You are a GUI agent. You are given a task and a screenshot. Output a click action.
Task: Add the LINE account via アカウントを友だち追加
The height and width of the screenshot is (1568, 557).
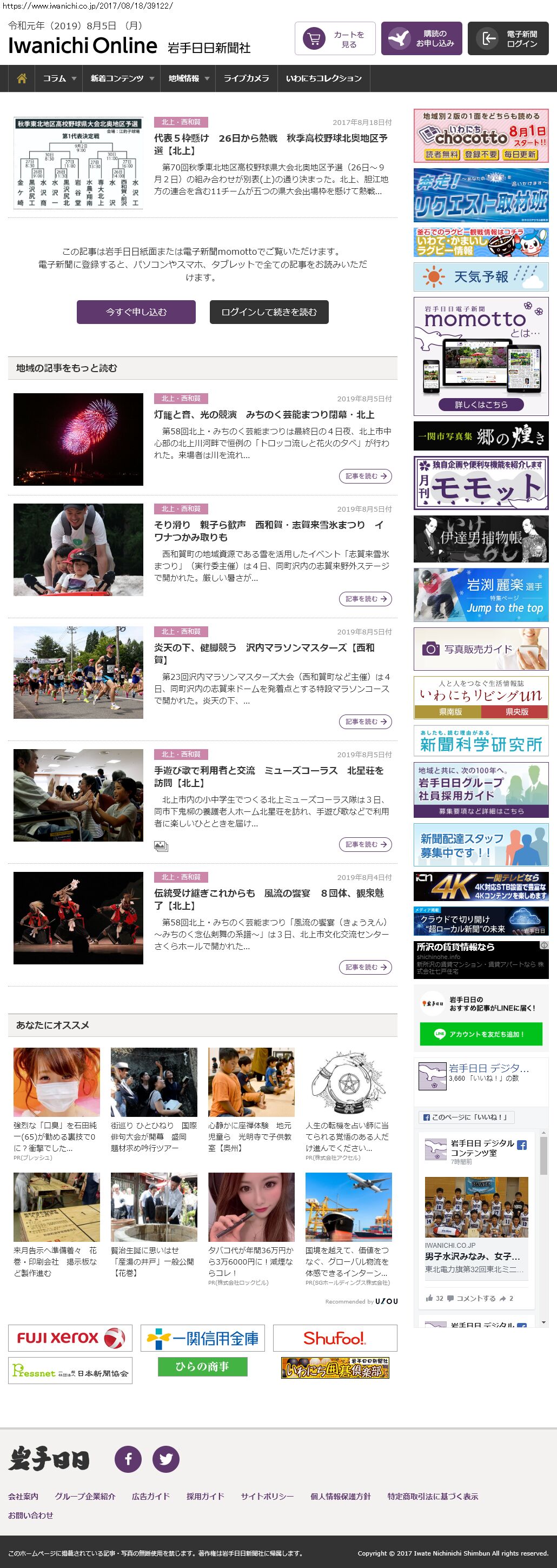(481, 1034)
